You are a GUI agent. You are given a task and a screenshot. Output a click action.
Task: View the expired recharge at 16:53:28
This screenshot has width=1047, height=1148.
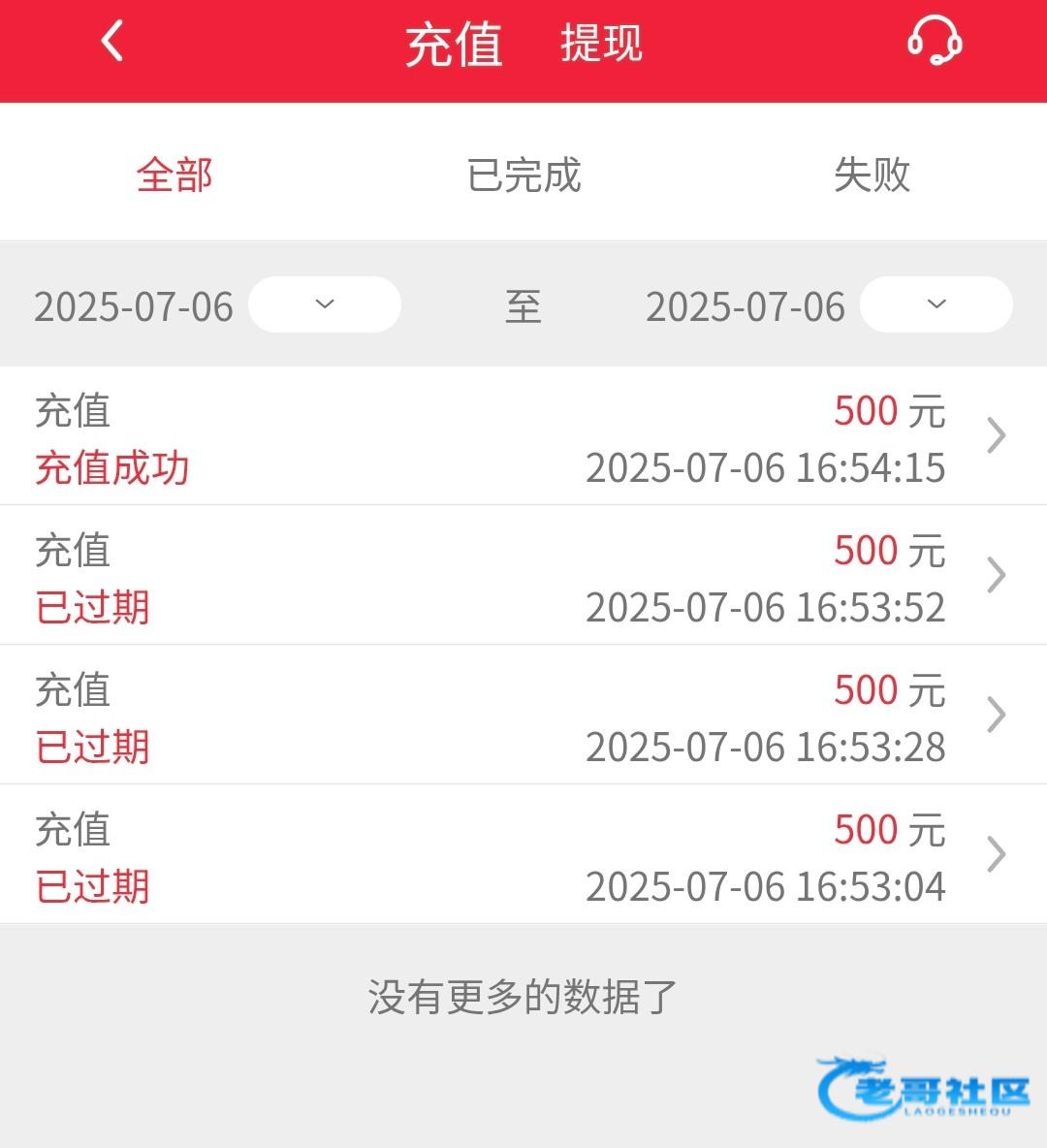[x=523, y=717]
